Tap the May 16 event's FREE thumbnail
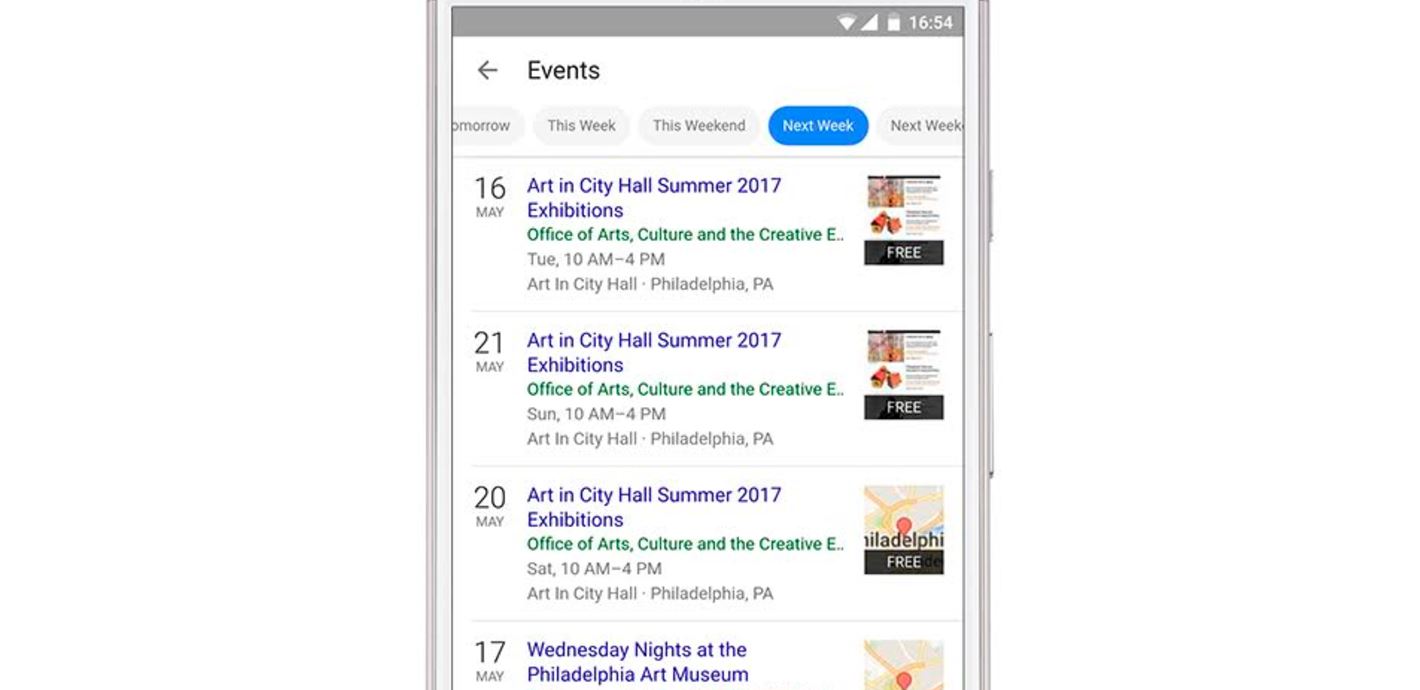This screenshot has width=1420, height=690. click(x=903, y=220)
